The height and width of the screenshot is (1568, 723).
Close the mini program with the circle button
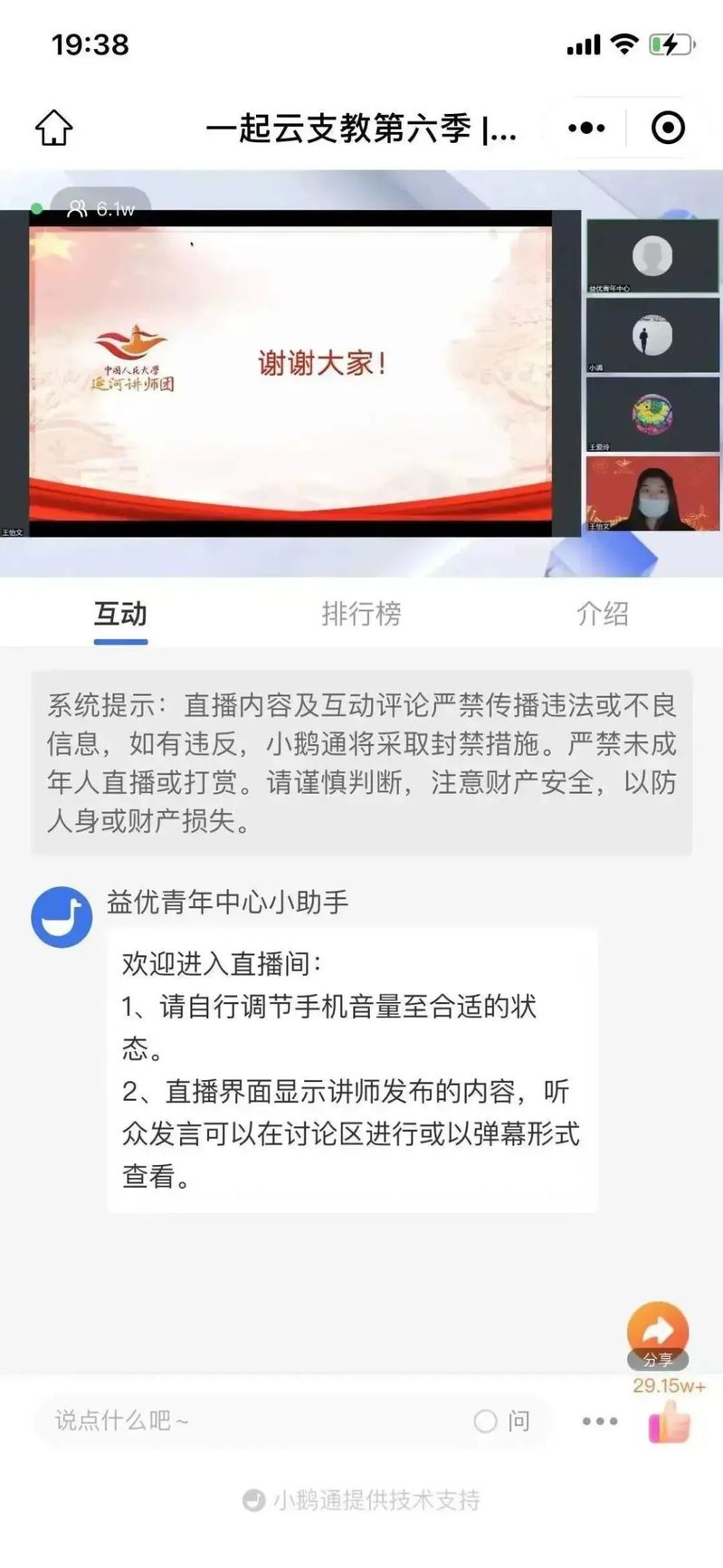coord(668,128)
